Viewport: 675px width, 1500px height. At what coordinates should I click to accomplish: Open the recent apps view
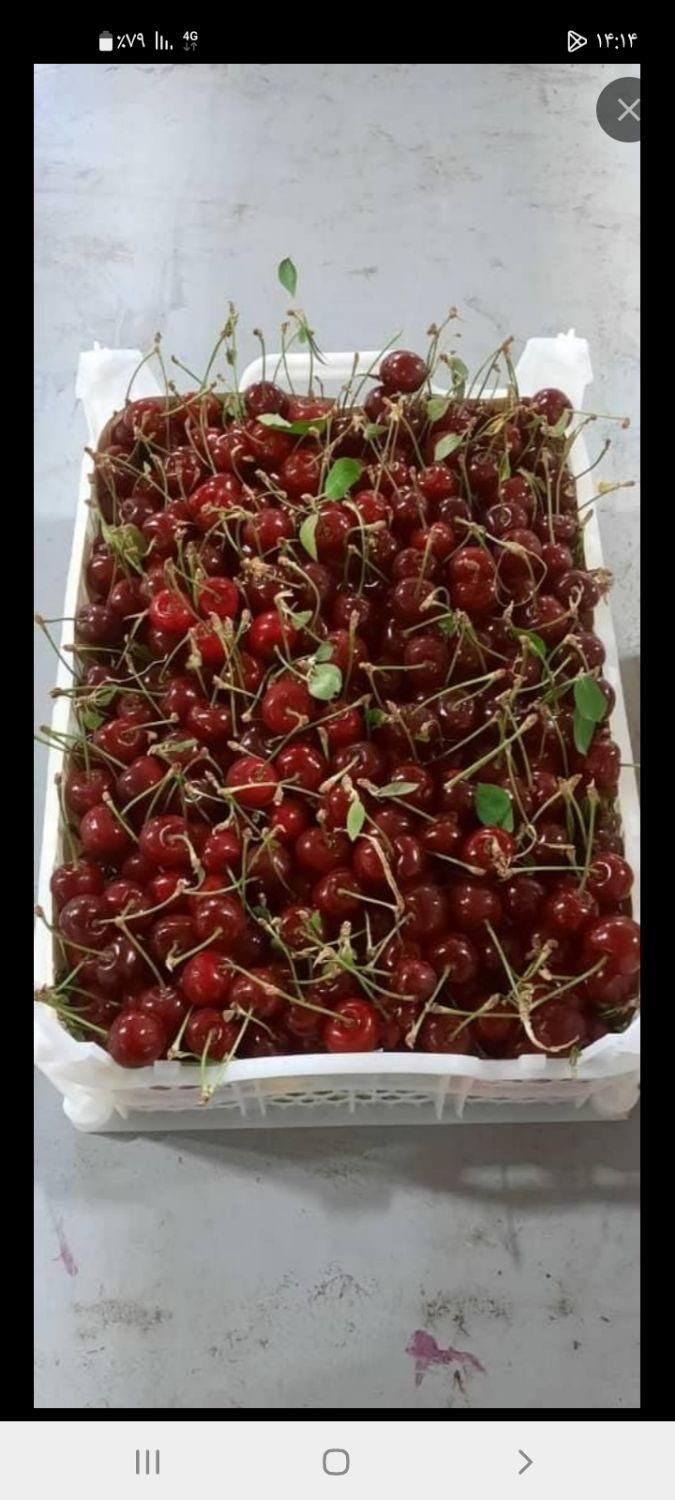pos(147,1462)
